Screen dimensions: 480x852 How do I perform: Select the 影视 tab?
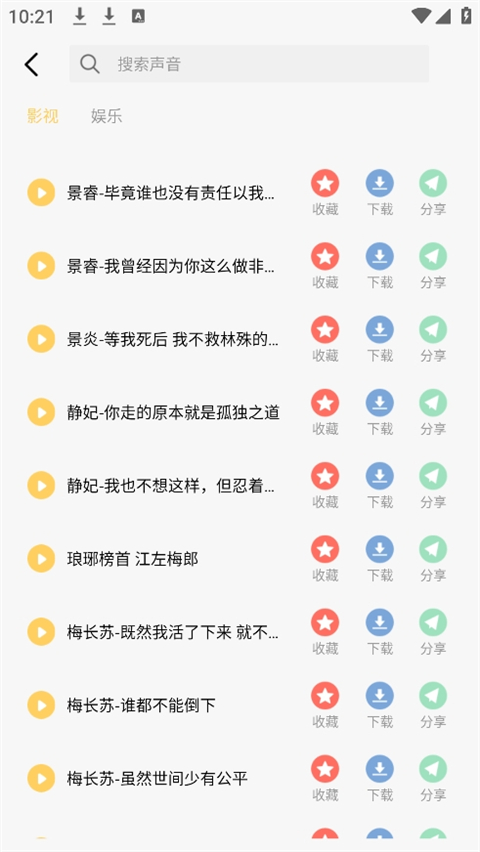point(42,116)
